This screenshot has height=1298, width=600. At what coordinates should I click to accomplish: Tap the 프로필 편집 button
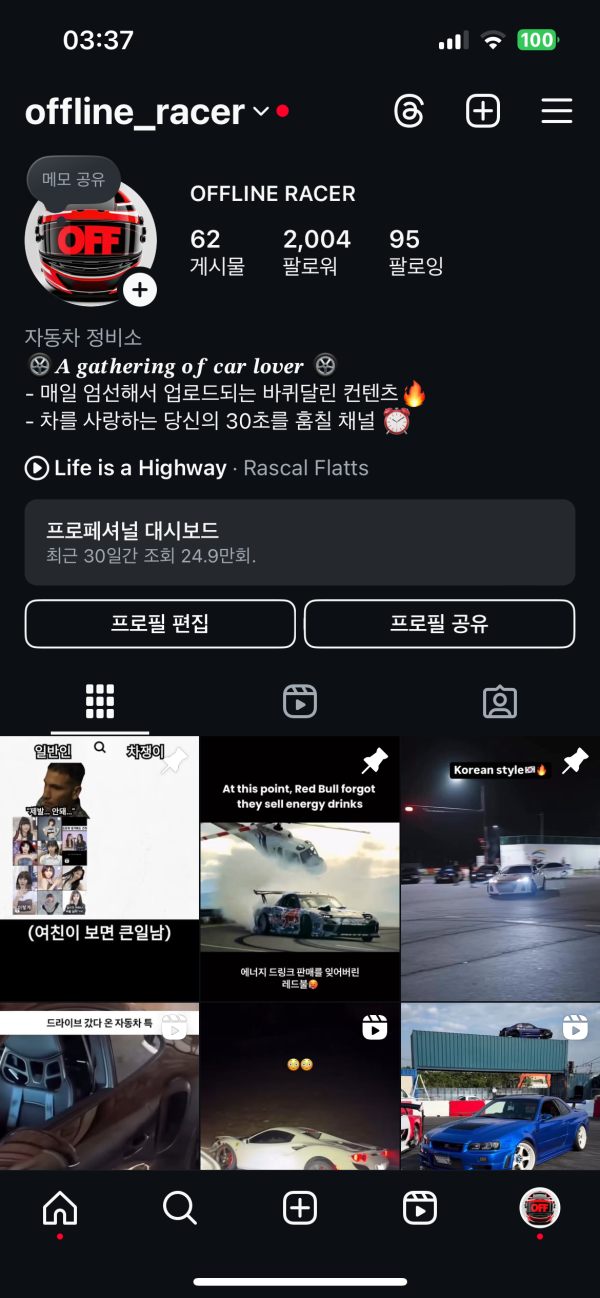click(160, 624)
